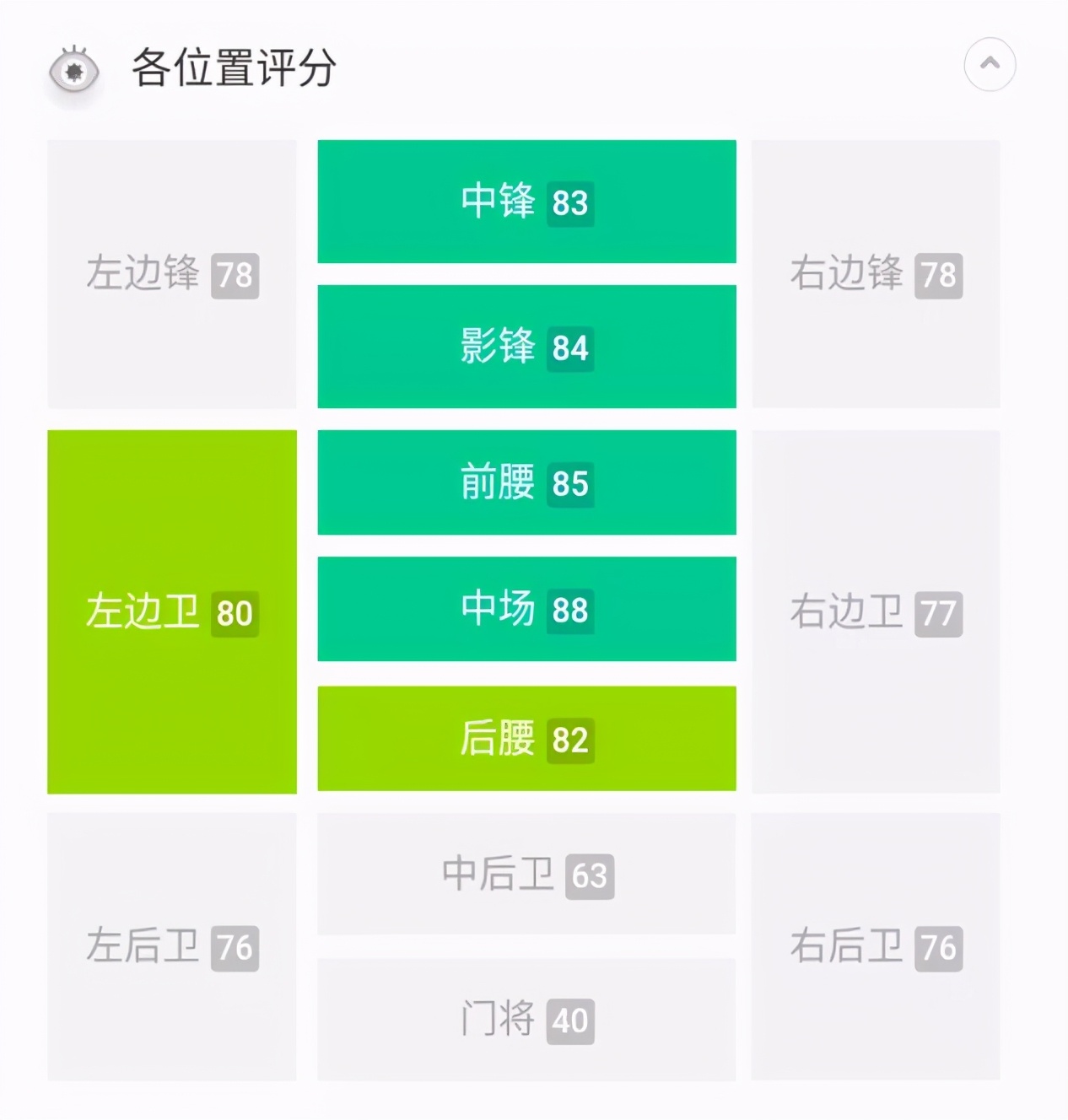Click the 88 badge inside 中场 tile
This screenshot has width=1068, height=1120.
click(571, 611)
